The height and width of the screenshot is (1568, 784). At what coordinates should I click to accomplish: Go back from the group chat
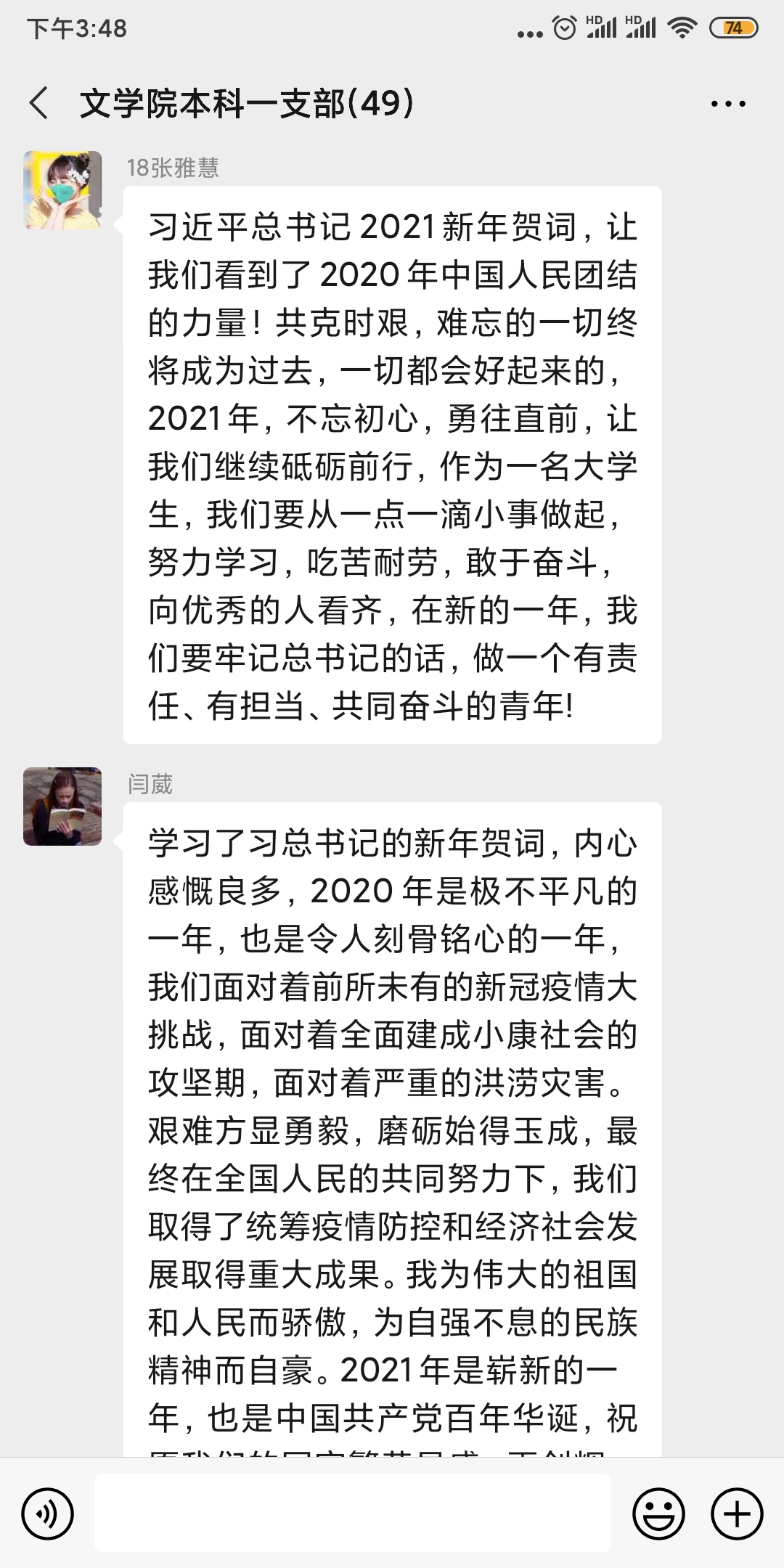point(39,103)
